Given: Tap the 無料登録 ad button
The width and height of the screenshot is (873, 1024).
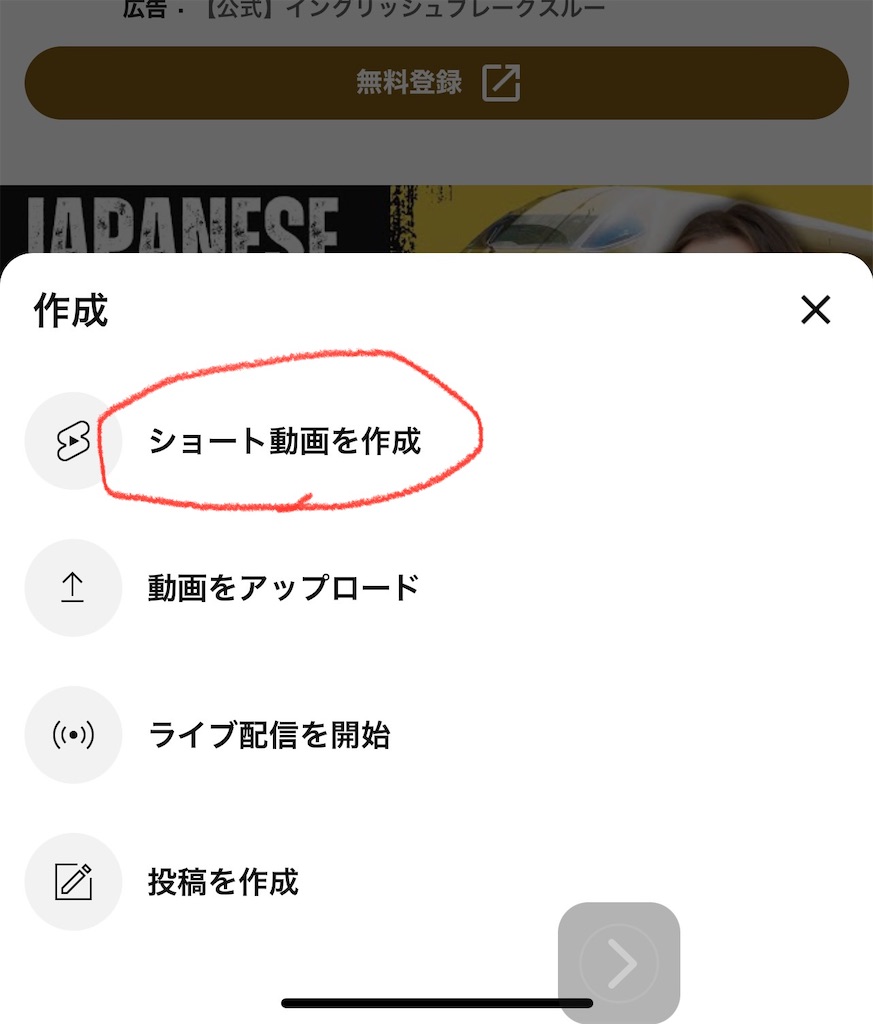Looking at the screenshot, I should (x=437, y=83).
